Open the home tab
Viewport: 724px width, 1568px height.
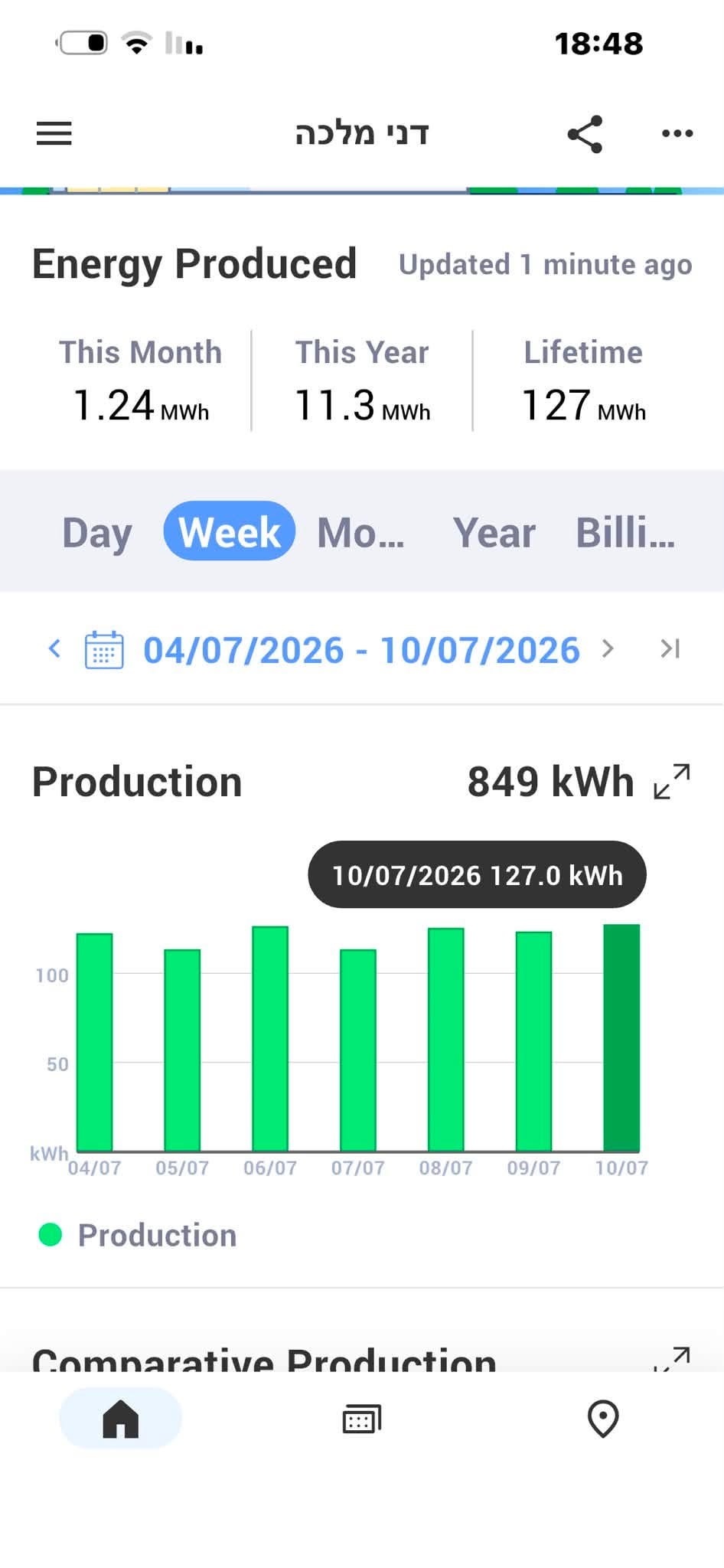[x=121, y=1418]
